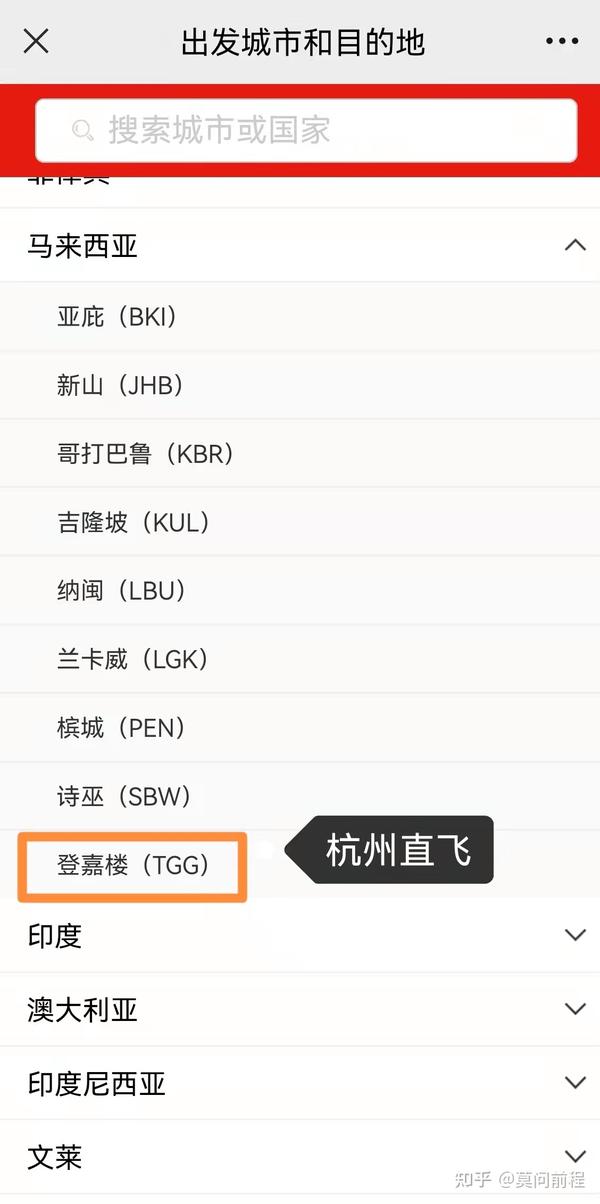Select 登嘉楼 (TGG)

point(132,866)
